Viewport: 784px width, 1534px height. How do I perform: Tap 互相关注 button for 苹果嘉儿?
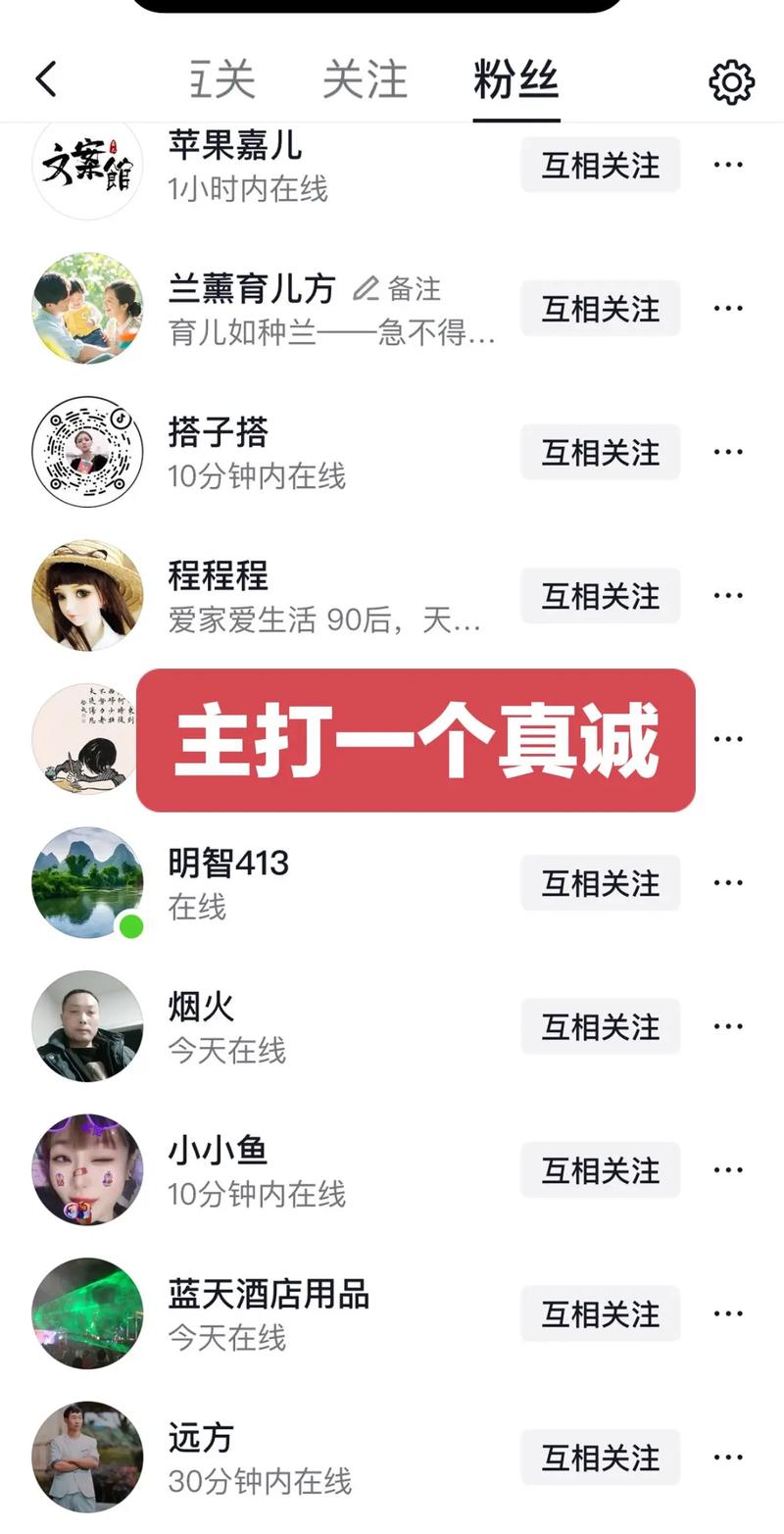tap(600, 165)
